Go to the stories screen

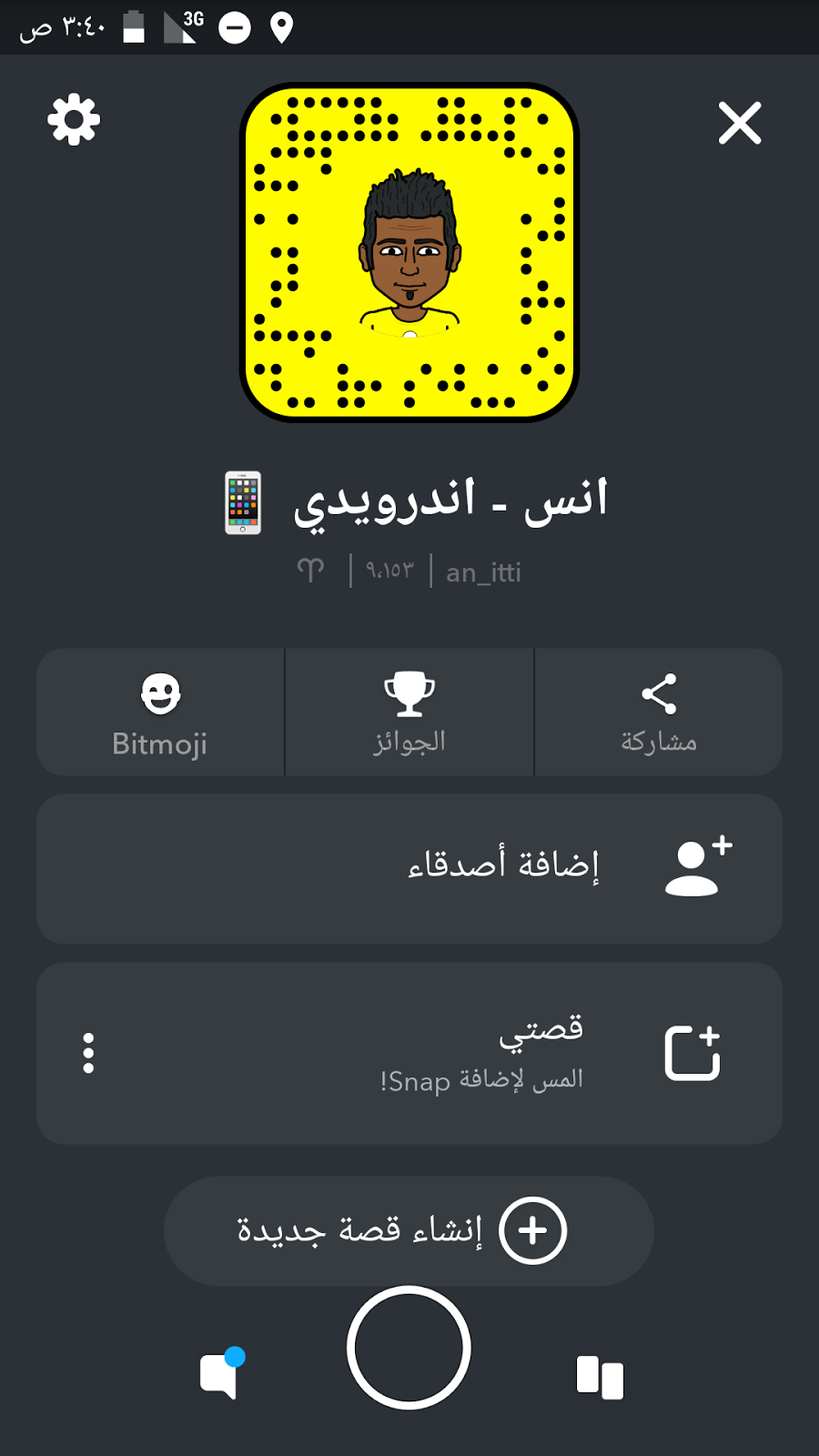tap(600, 1377)
